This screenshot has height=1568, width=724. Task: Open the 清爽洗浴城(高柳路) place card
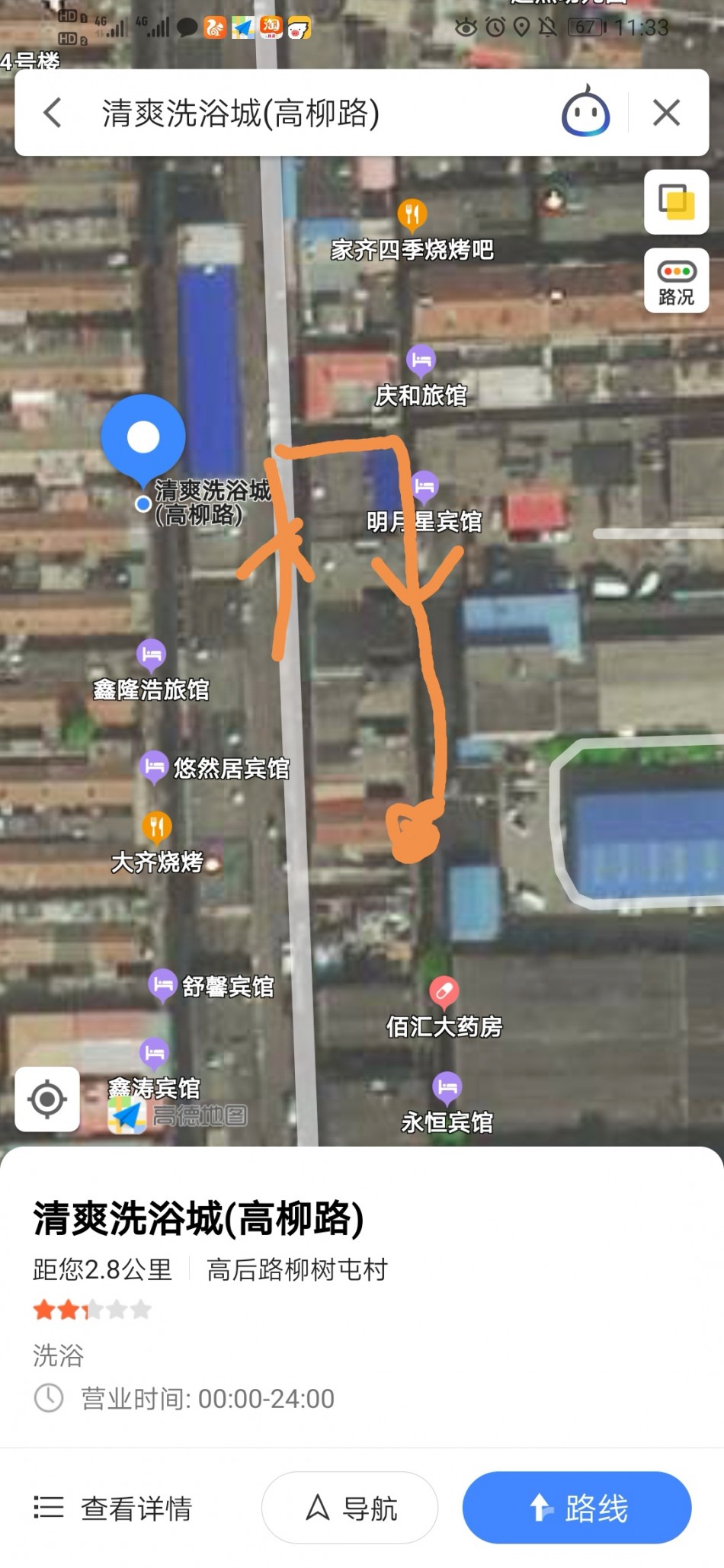[198, 1218]
